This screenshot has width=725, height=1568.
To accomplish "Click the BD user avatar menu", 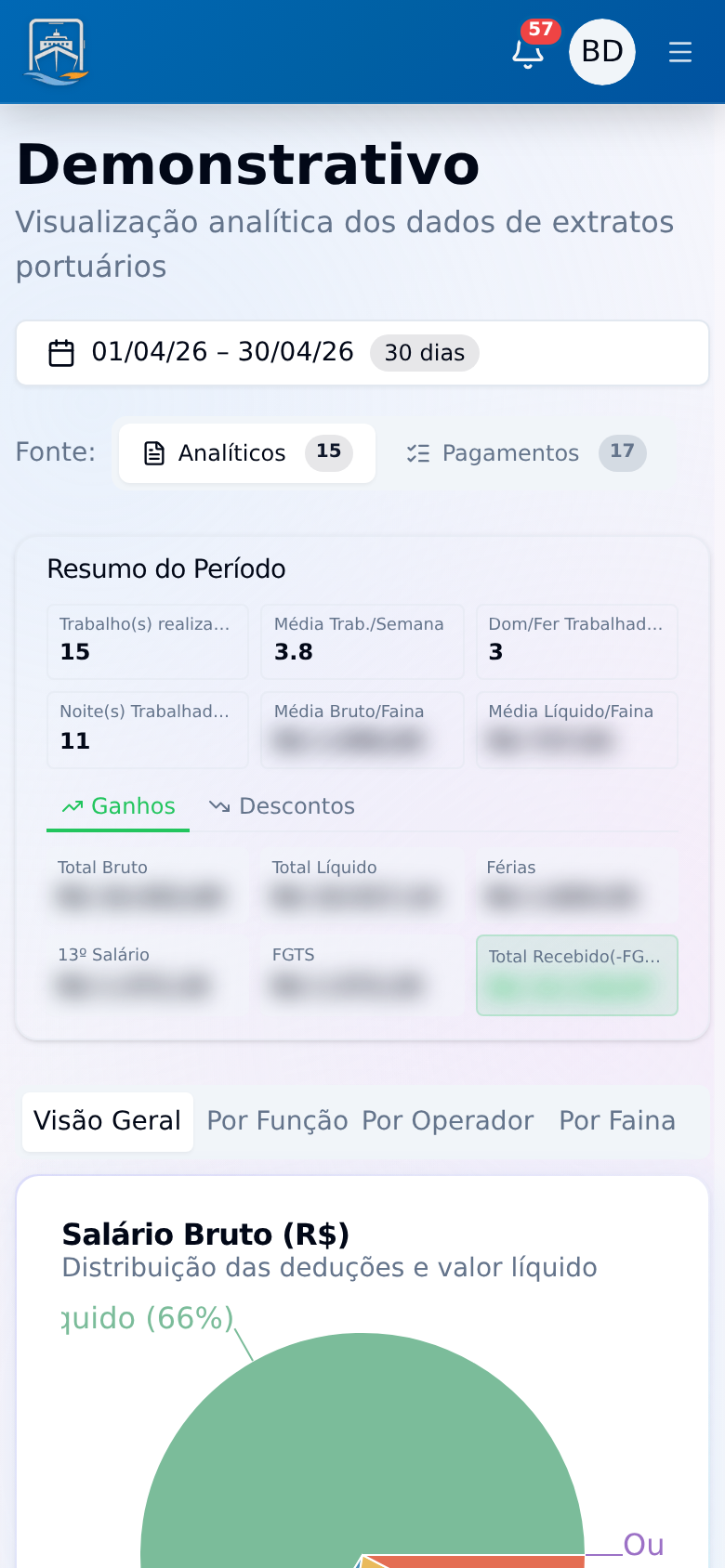I will 601,52.
